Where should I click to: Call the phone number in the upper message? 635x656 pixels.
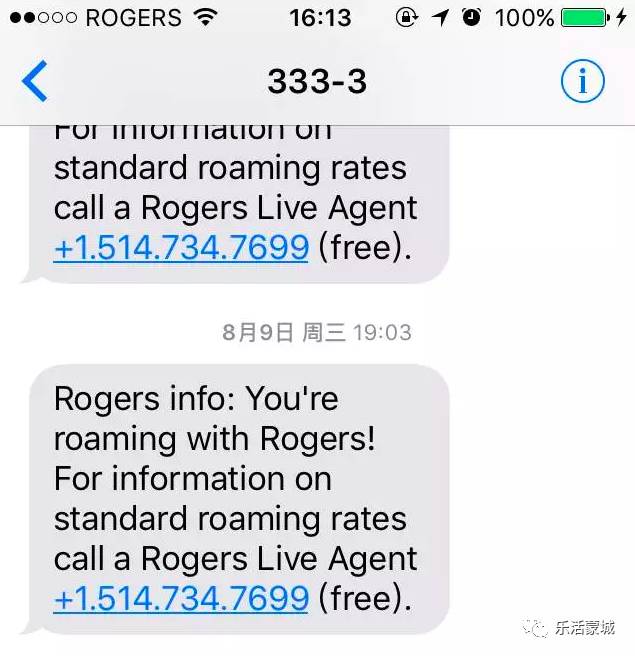tap(181, 248)
